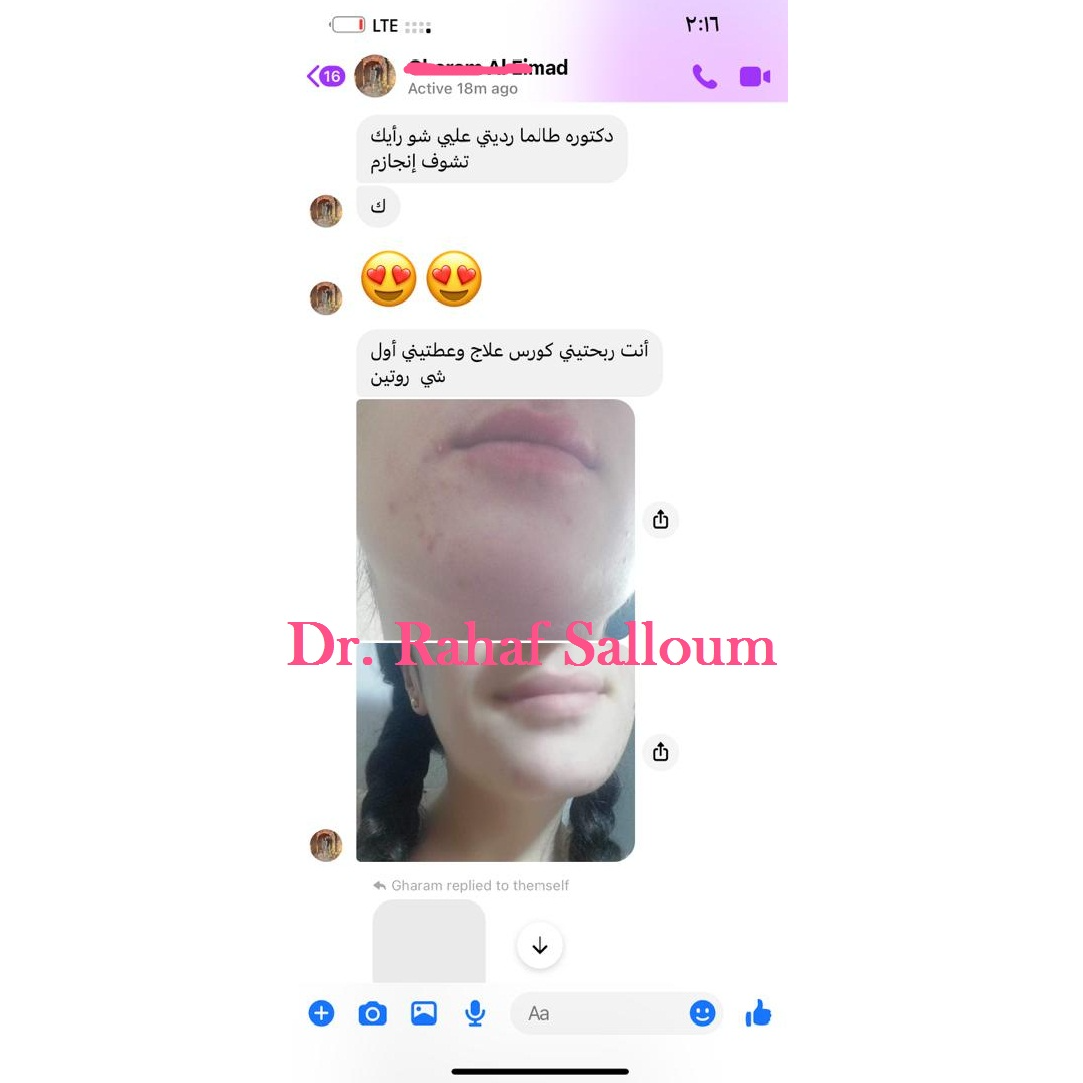Start a voice call with Gharam
The width and height of the screenshot is (1083, 1083).
coord(704,77)
